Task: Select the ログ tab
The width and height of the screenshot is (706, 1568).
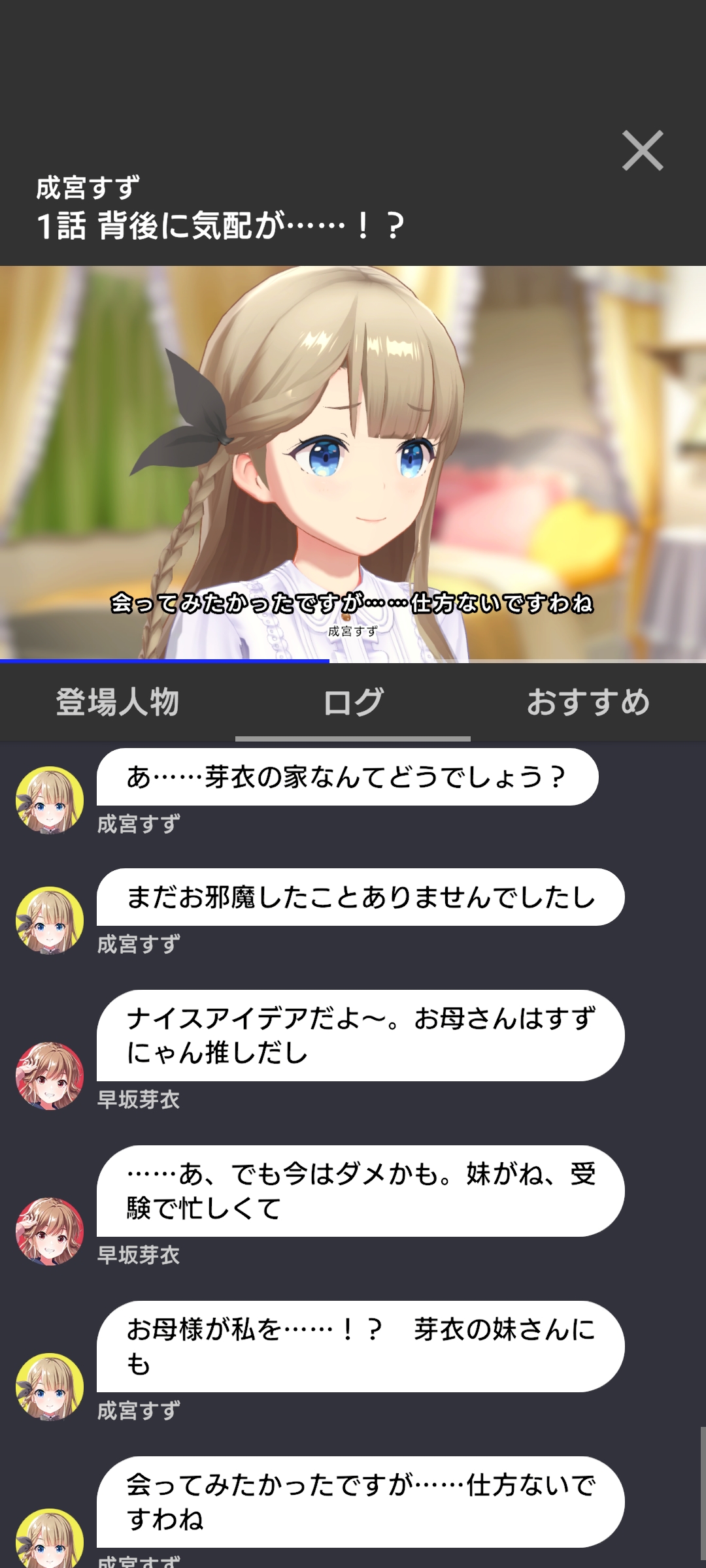Action: (x=353, y=703)
